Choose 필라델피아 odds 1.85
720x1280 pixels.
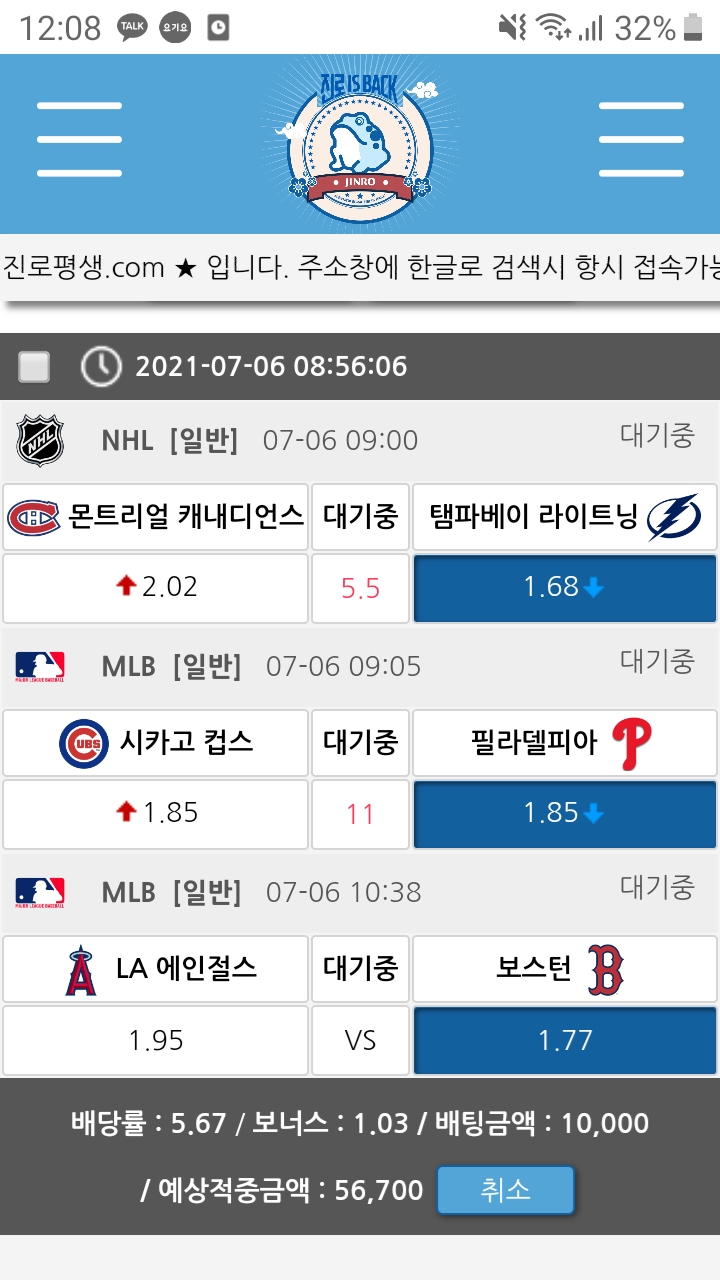(564, 814)
